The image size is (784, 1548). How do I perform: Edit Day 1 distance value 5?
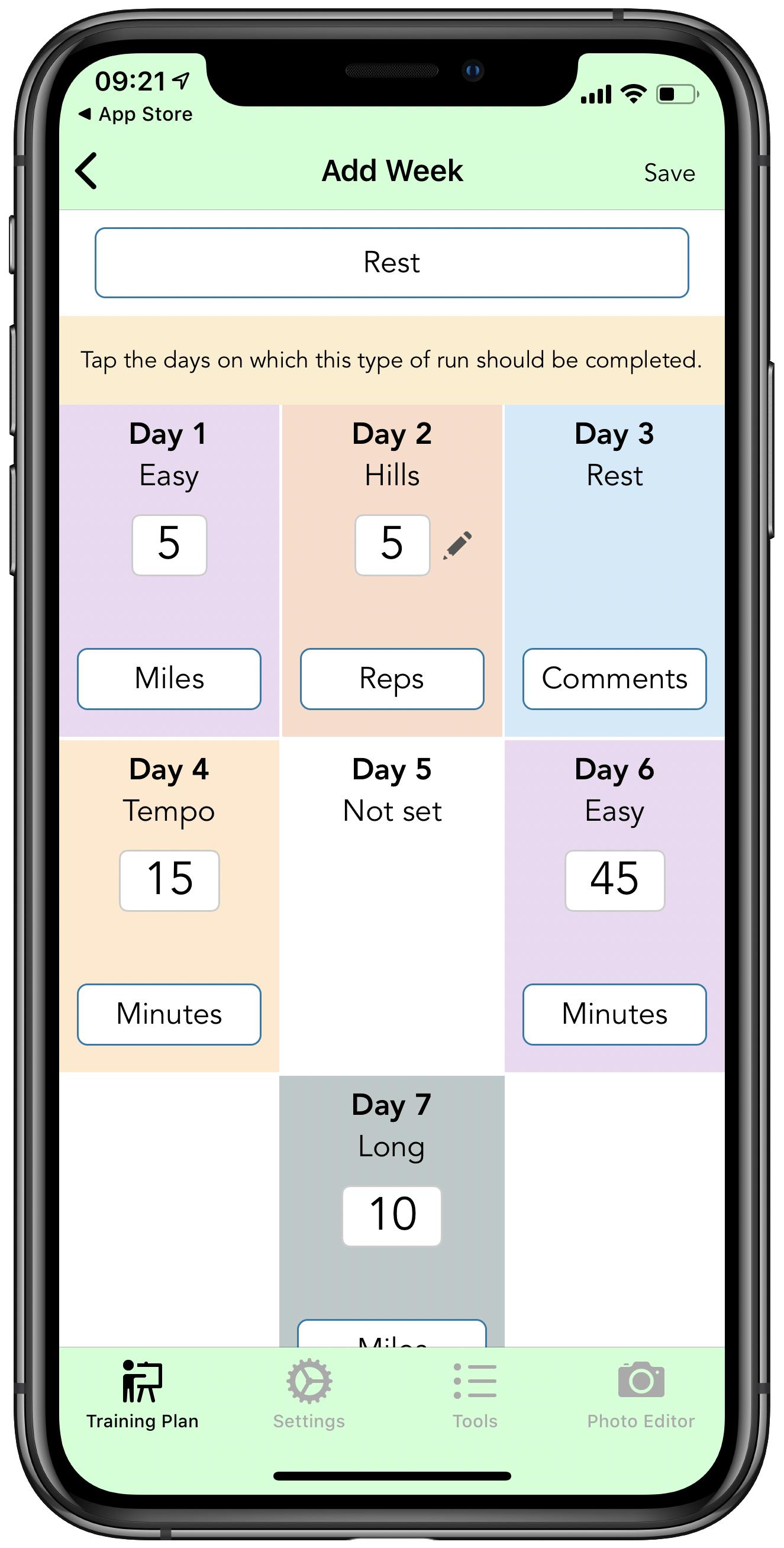tap(169, 545)
